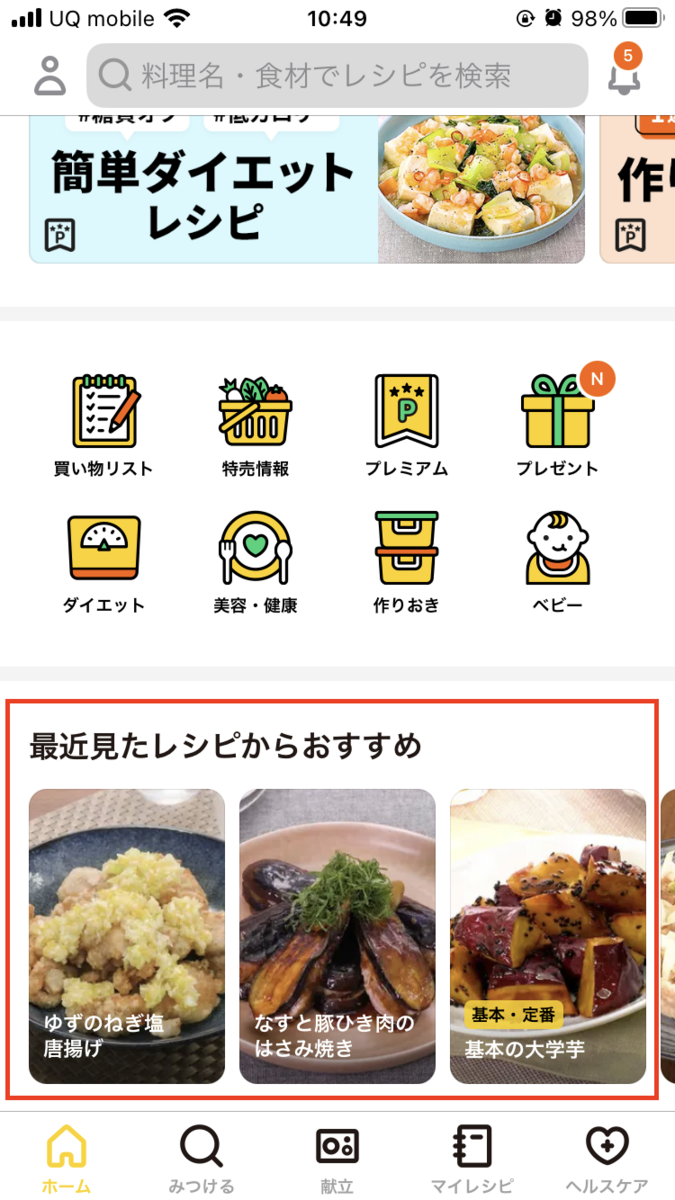Open the 簡単ダイエットレシピ banner
Viewport: 675px width, 1200px height.
pos(308,189)
